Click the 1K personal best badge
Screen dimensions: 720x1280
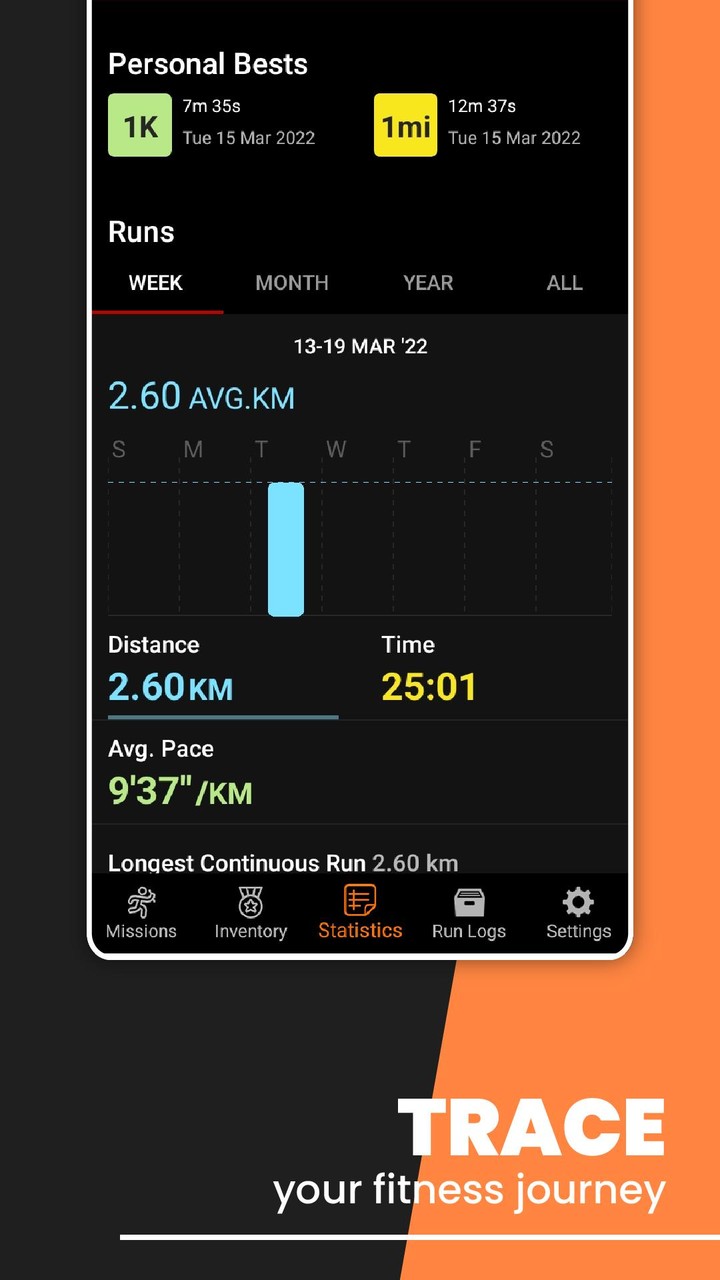pos(139,125)
